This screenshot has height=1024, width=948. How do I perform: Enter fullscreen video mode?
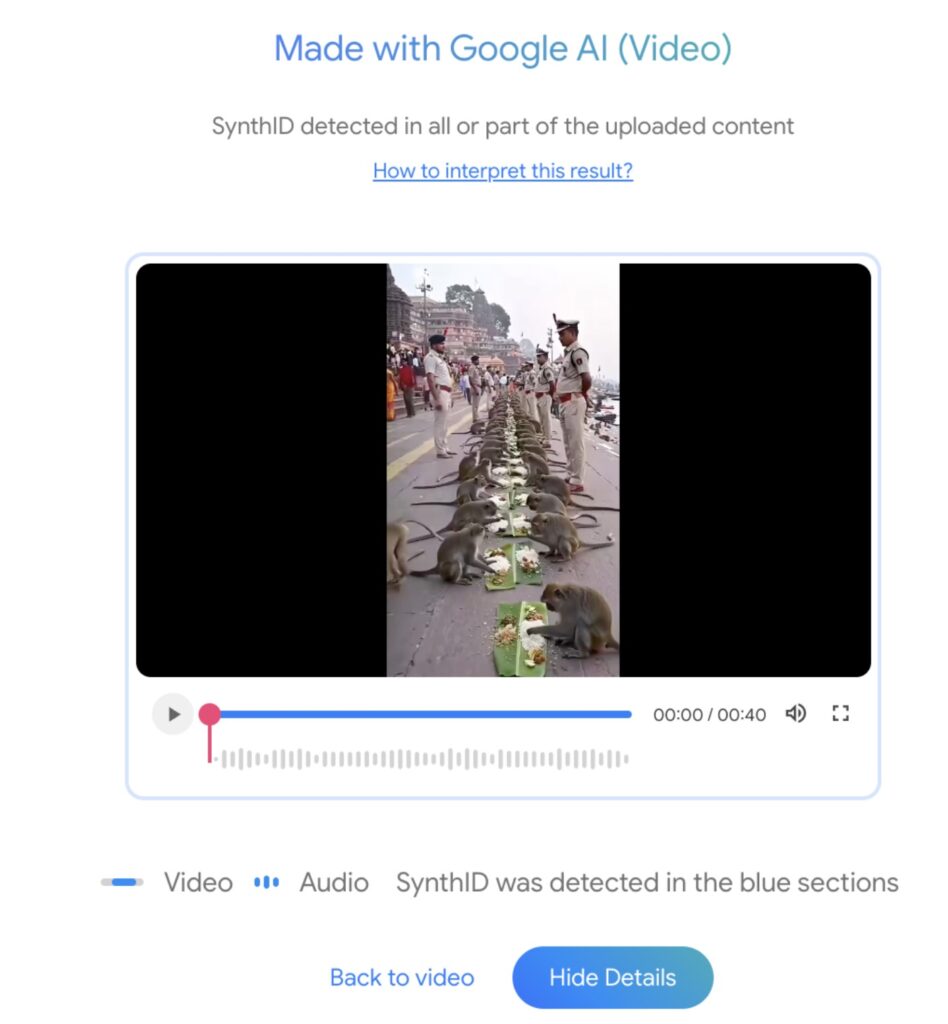click(841, 714)
